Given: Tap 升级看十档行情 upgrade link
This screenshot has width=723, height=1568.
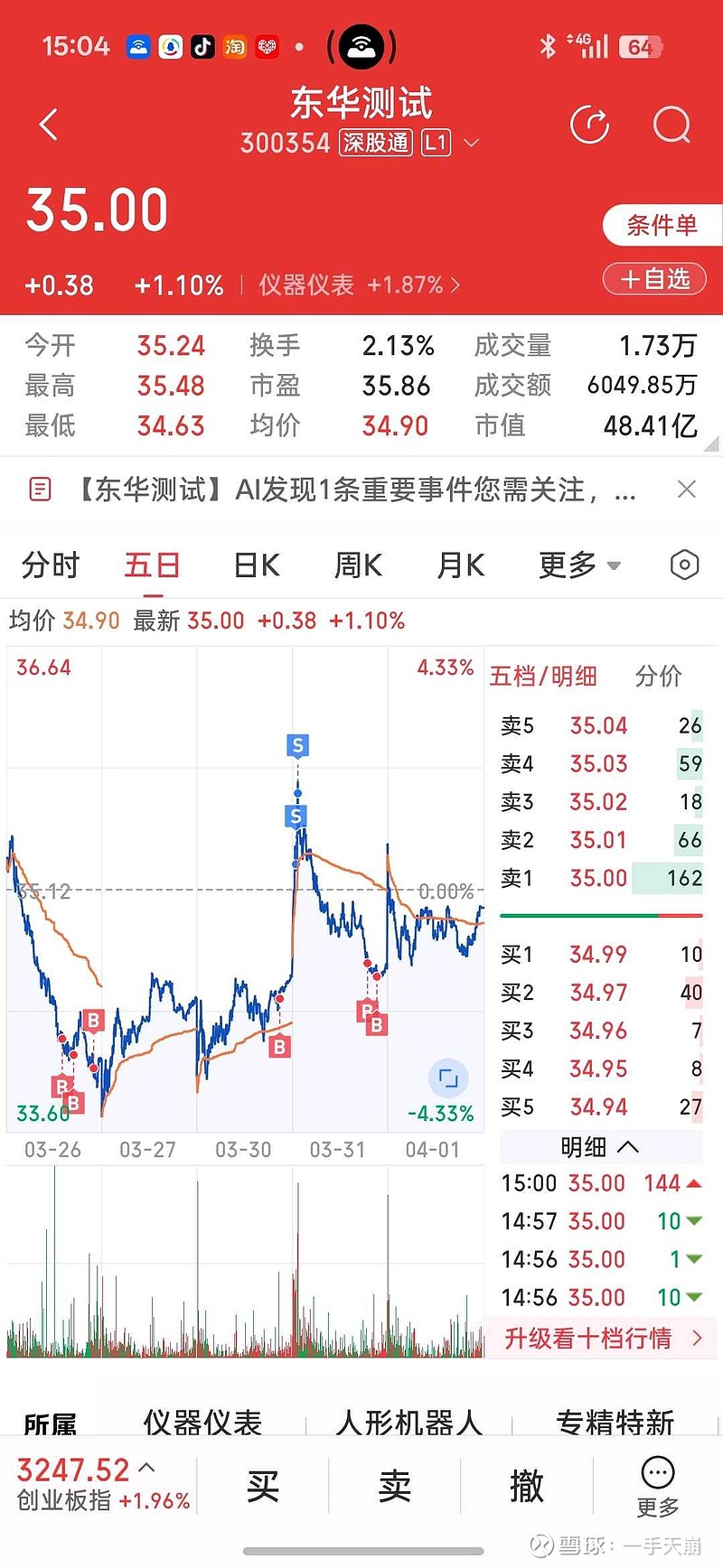Looking at the screenshot, I should (601, 1338).
